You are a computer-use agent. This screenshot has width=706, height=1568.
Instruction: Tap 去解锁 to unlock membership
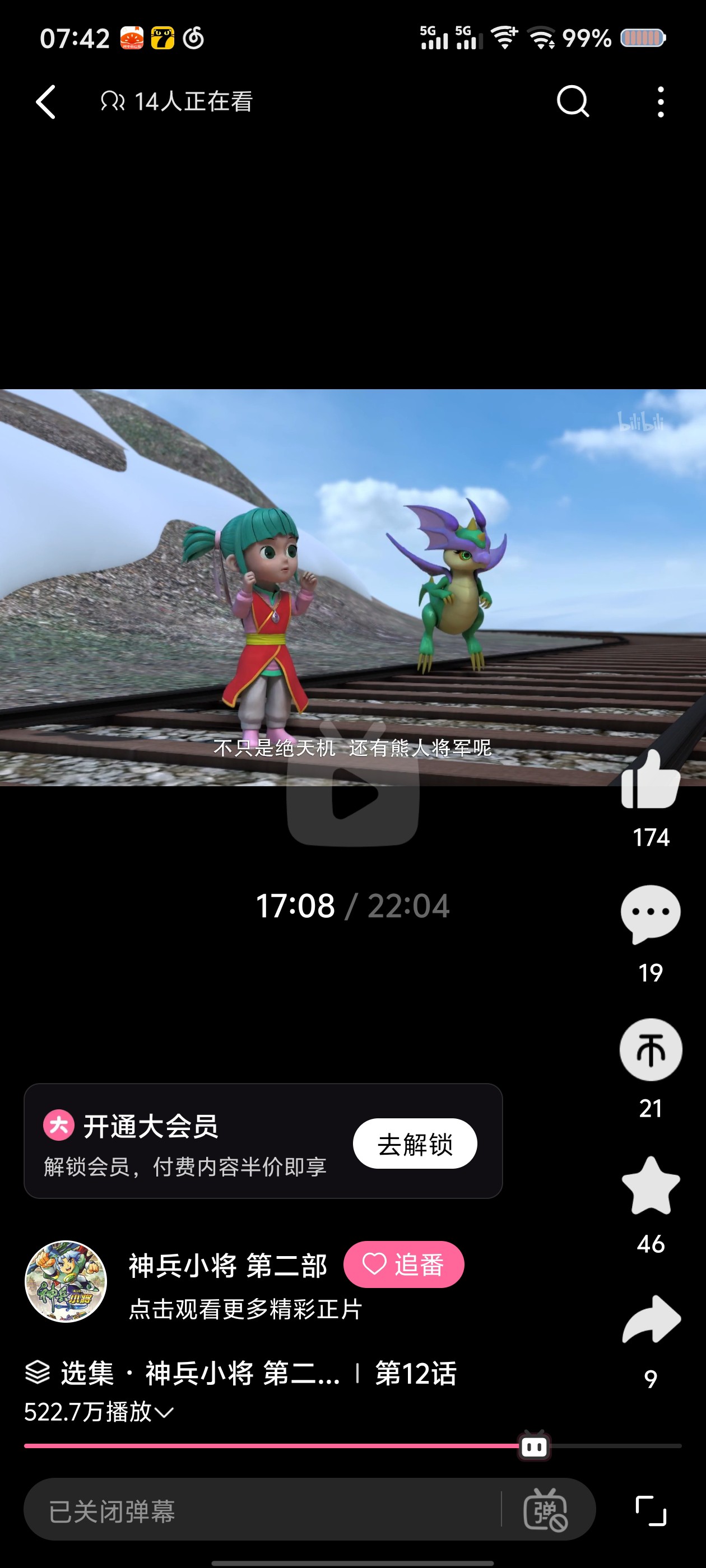click(x=415, y=1143)
